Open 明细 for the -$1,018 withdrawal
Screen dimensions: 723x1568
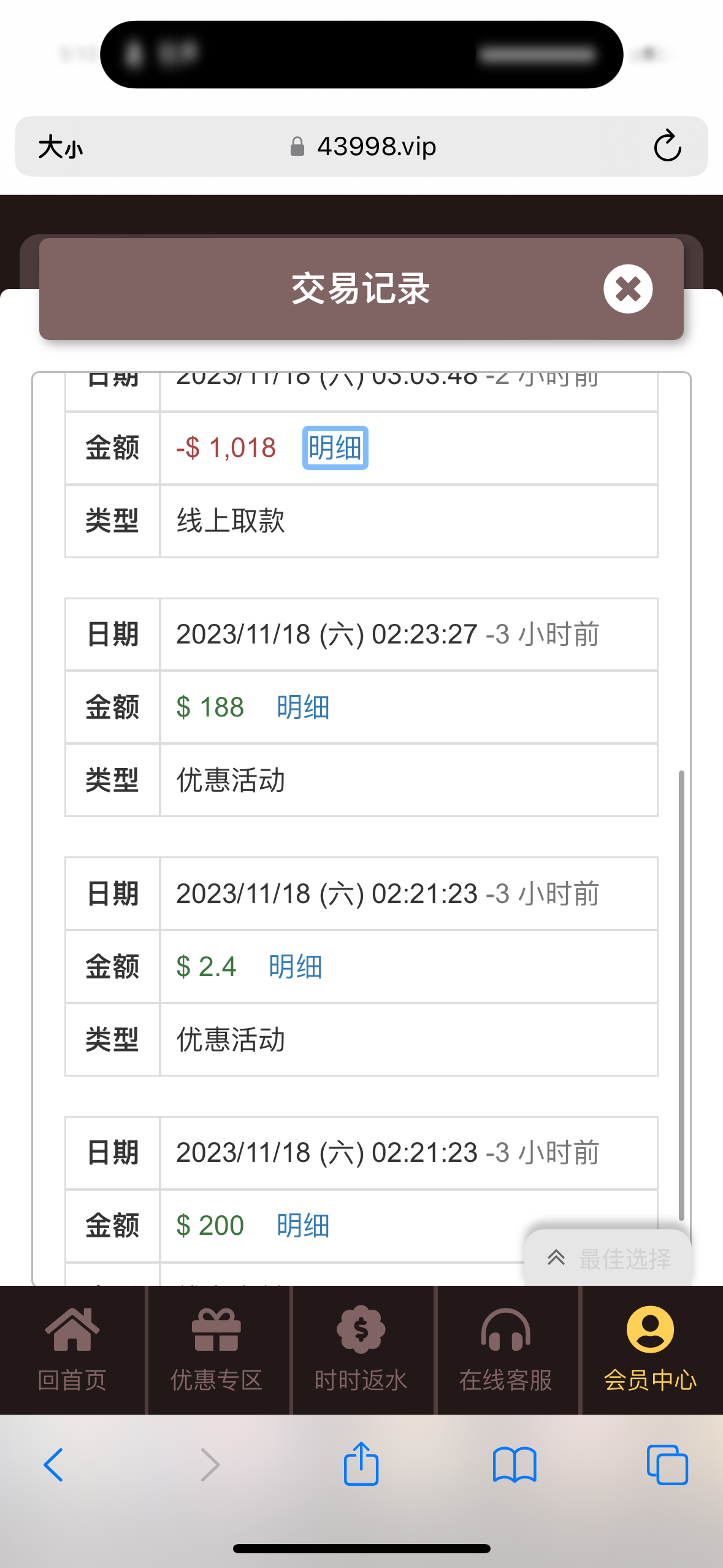click(335, 448)
